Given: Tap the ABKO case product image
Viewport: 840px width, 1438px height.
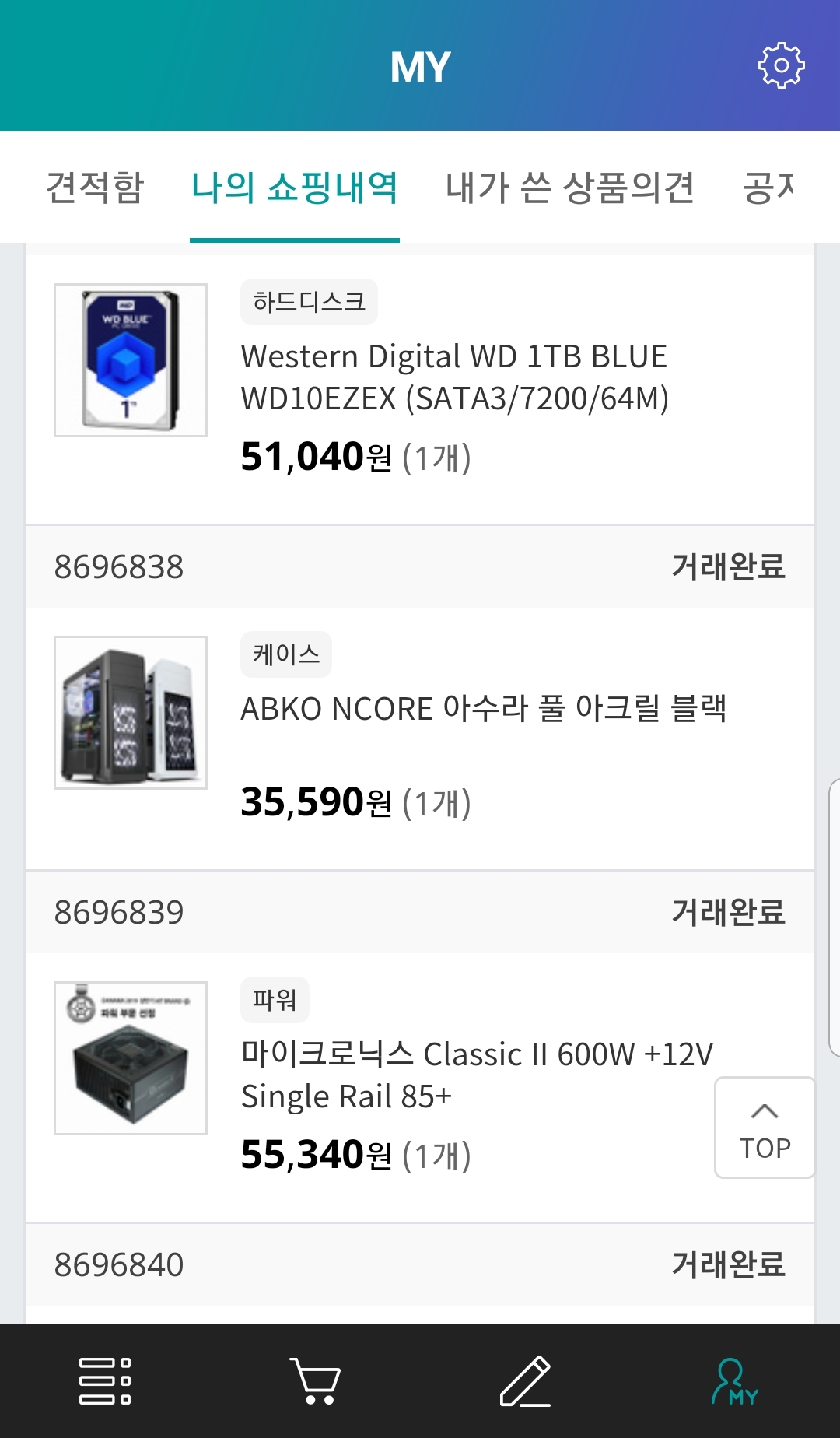Looking at the screenshot, I should (x=131, y=713).
